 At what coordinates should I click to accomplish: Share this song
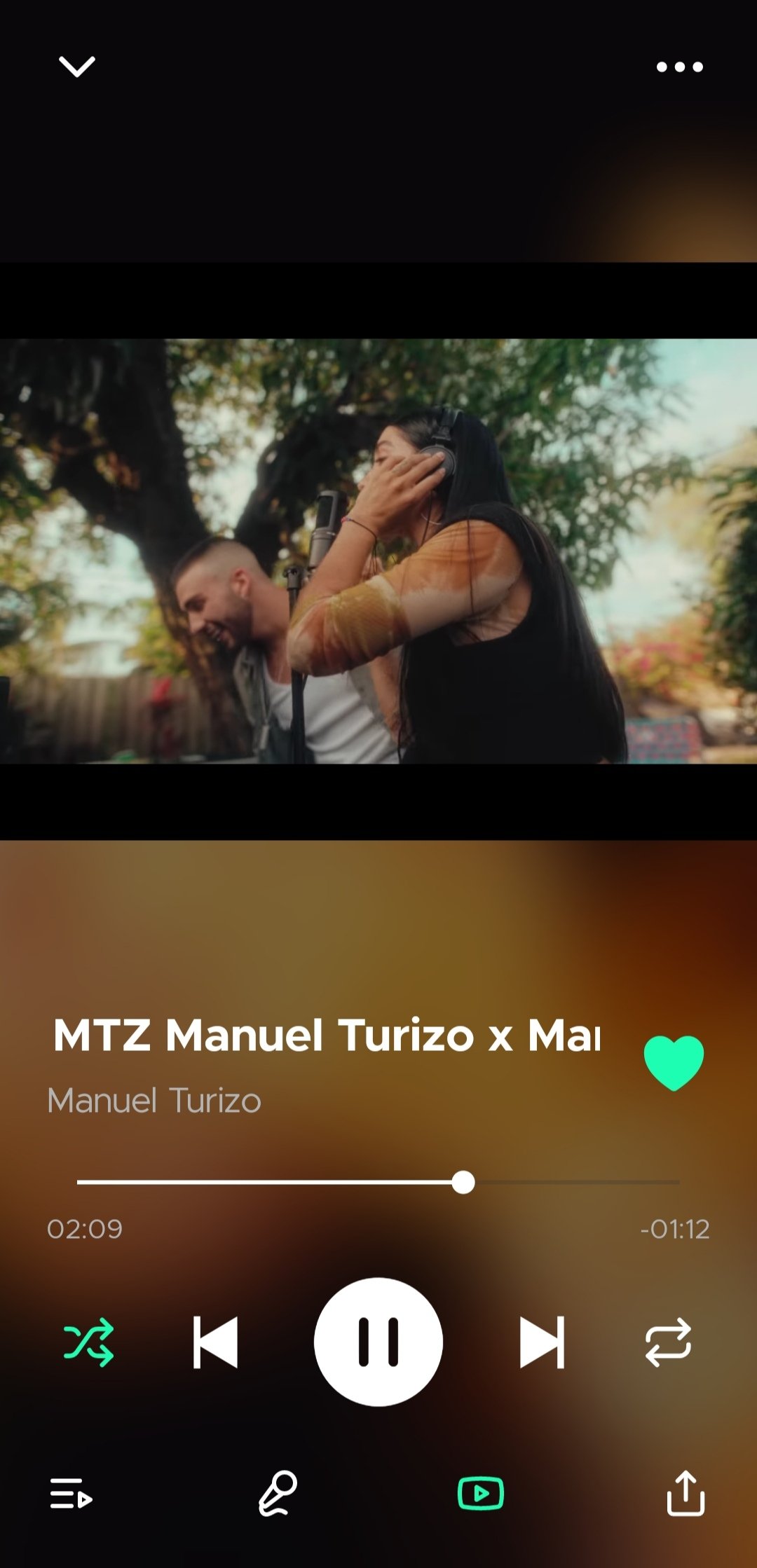(x=685, y=1493)
